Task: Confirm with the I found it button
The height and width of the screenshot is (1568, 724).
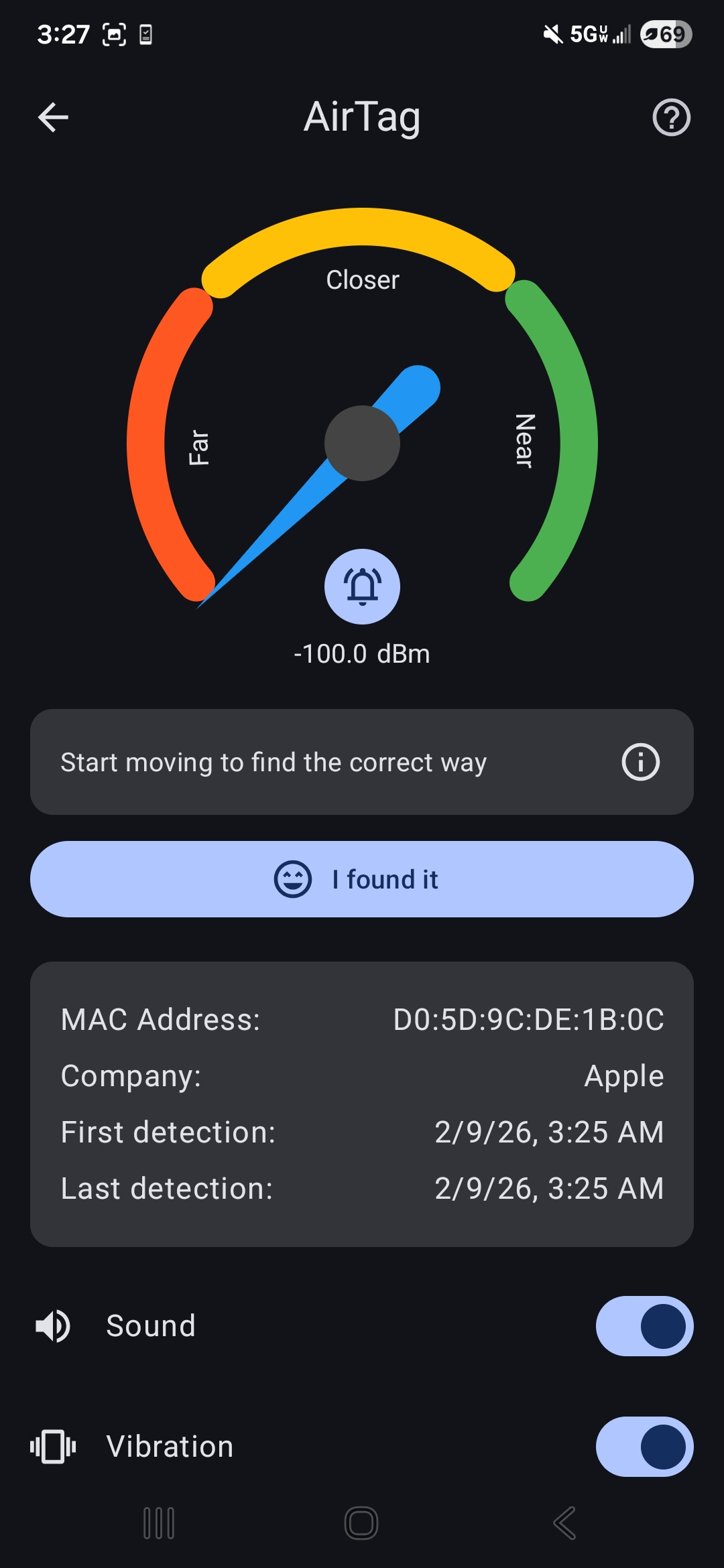Action: pos(362,879)
